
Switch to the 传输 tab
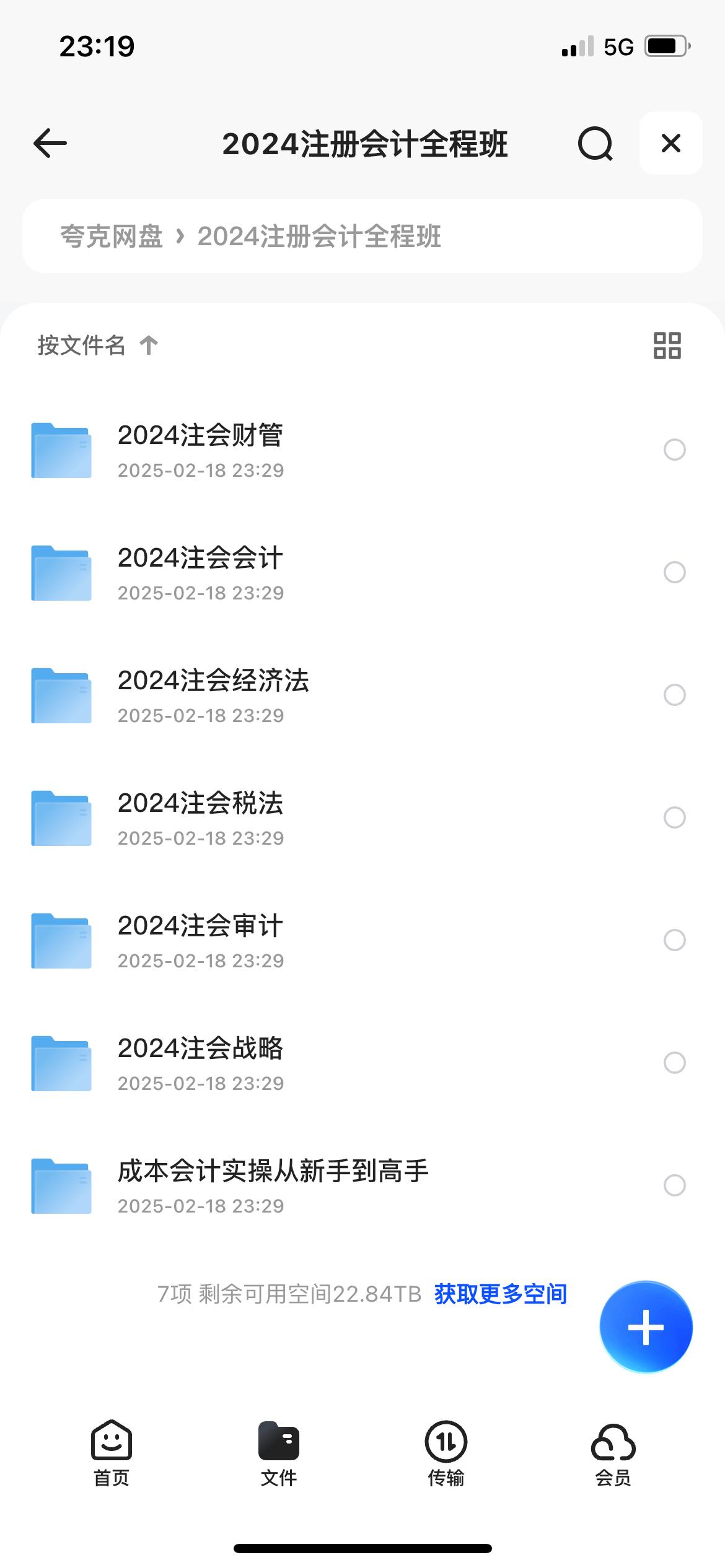446,1453
